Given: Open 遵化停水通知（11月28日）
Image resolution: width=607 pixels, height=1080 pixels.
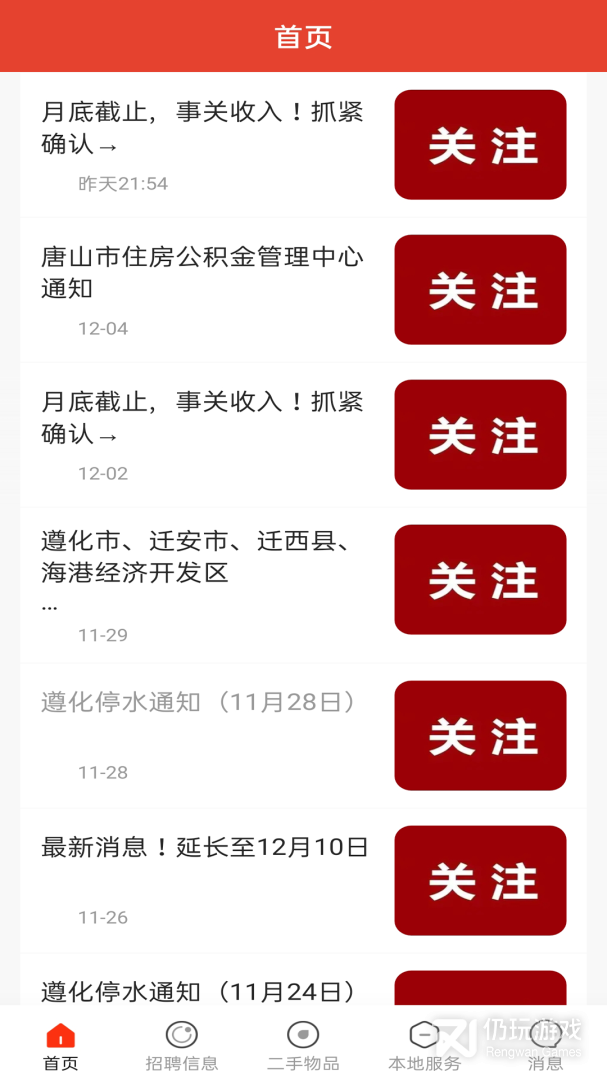Looking at the screenshot, I should [x=200, y=702].
